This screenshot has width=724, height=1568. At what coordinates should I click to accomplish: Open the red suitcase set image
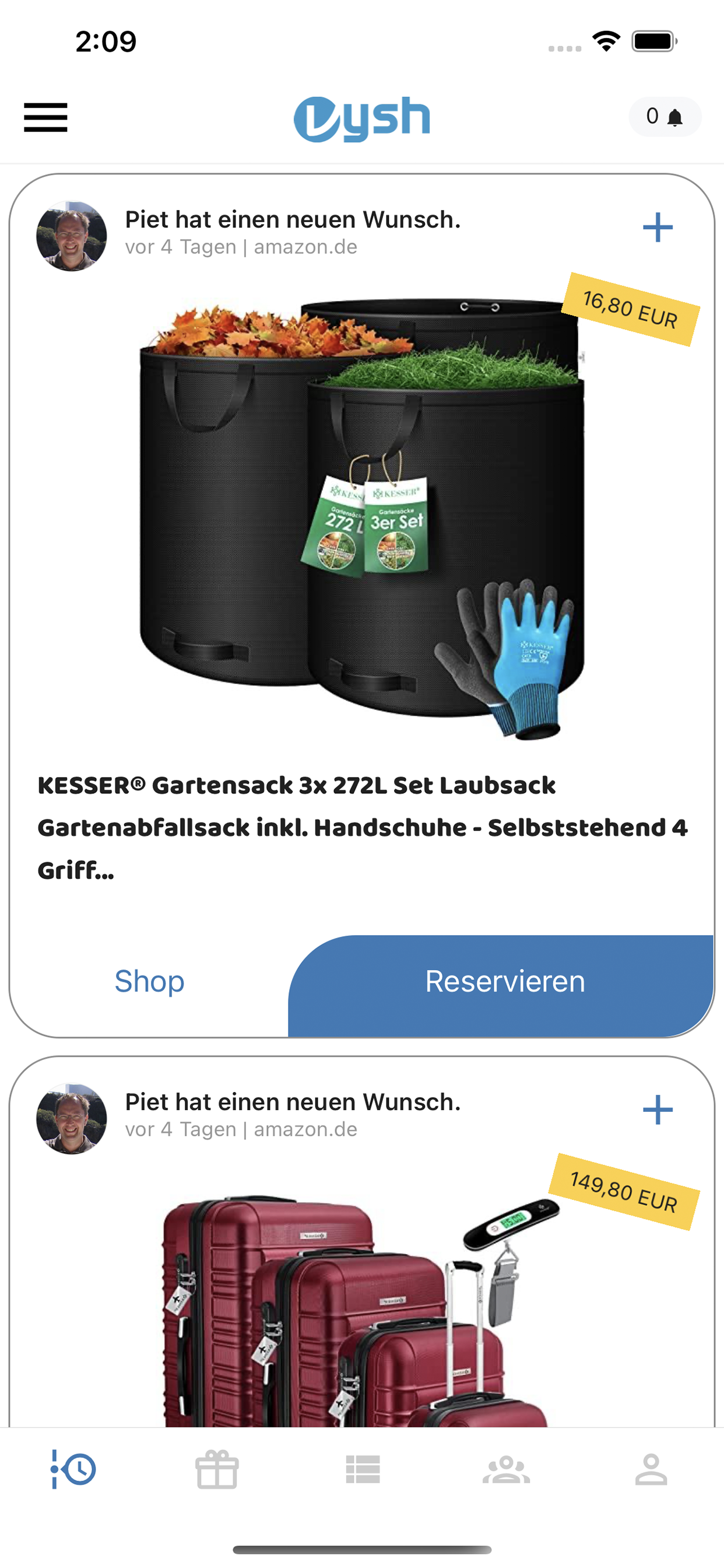[x=361, y=1308]
